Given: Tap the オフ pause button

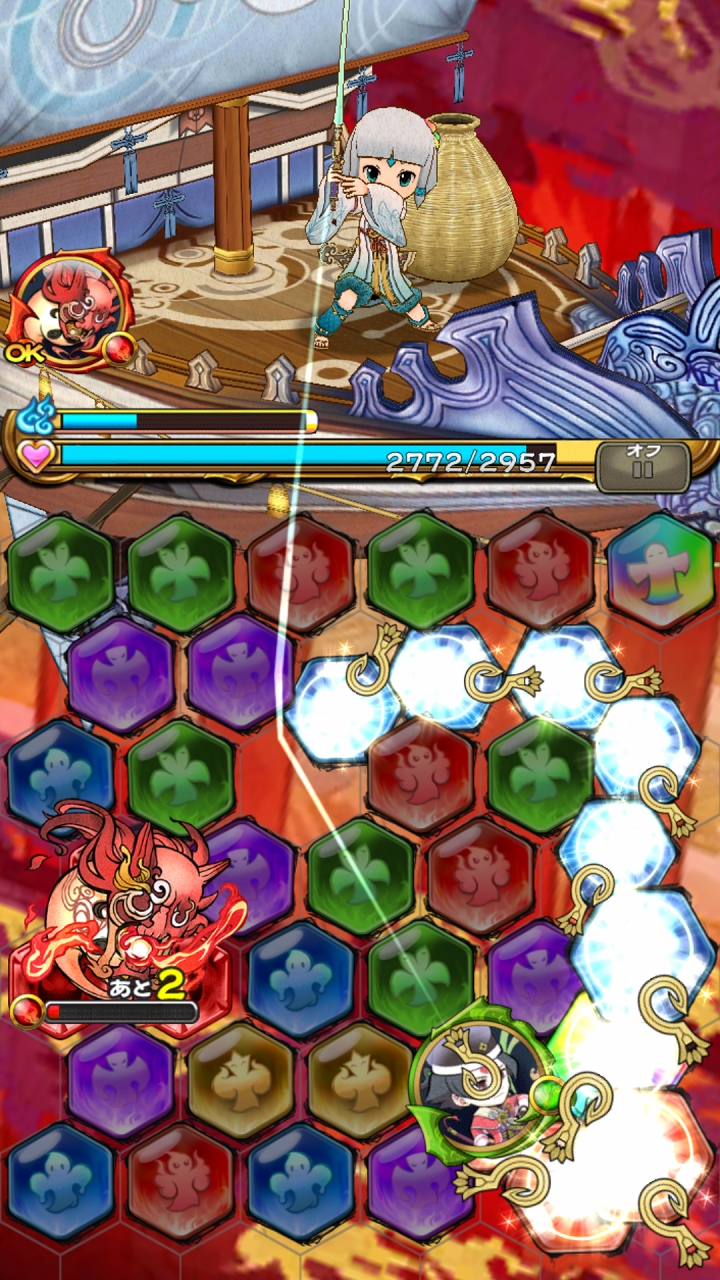Looking at the screenshot, I should pos(643,466).
